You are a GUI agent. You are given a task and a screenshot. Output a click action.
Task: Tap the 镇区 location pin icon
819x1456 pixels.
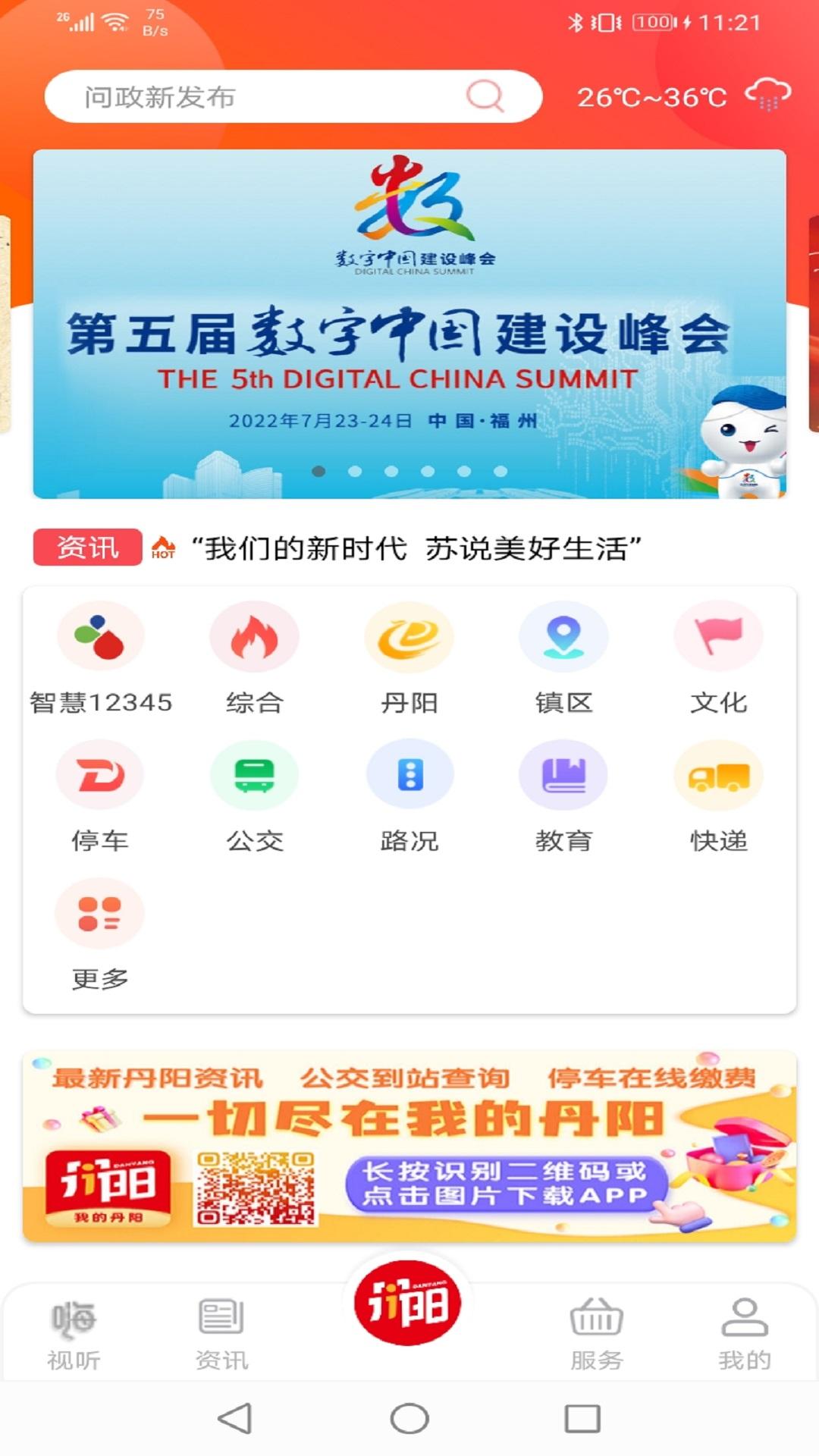coord(563,637)
